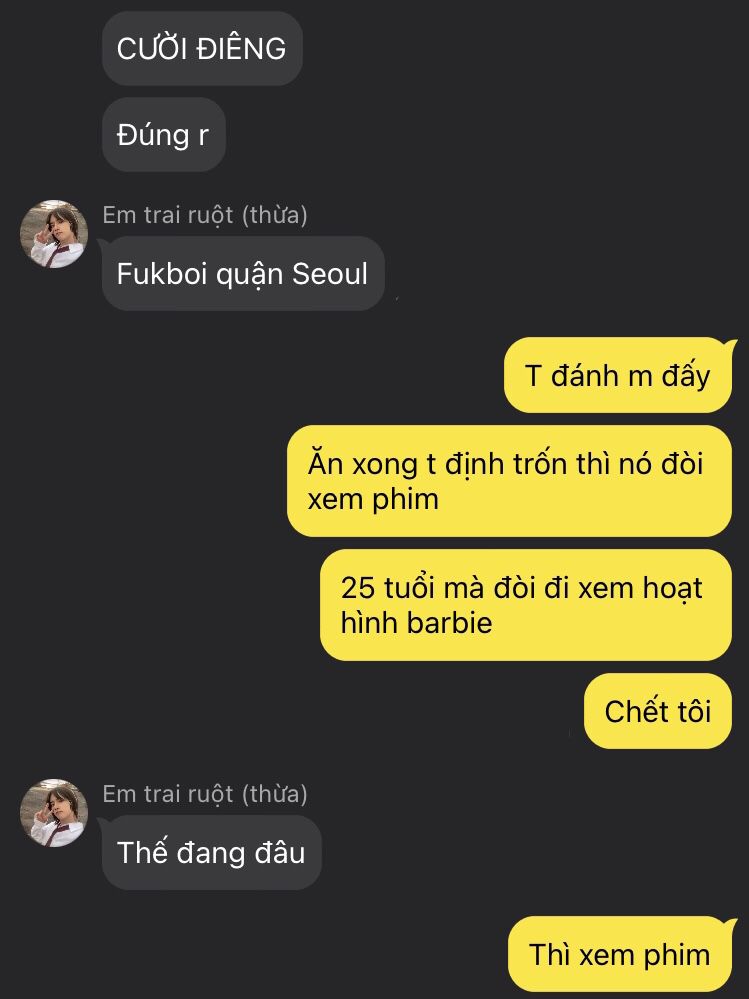Screen dimensions: 749x999
Task: Open sender's avatar beside "Fukboi quận Seoul" message
Action: [x=54, y=234]
